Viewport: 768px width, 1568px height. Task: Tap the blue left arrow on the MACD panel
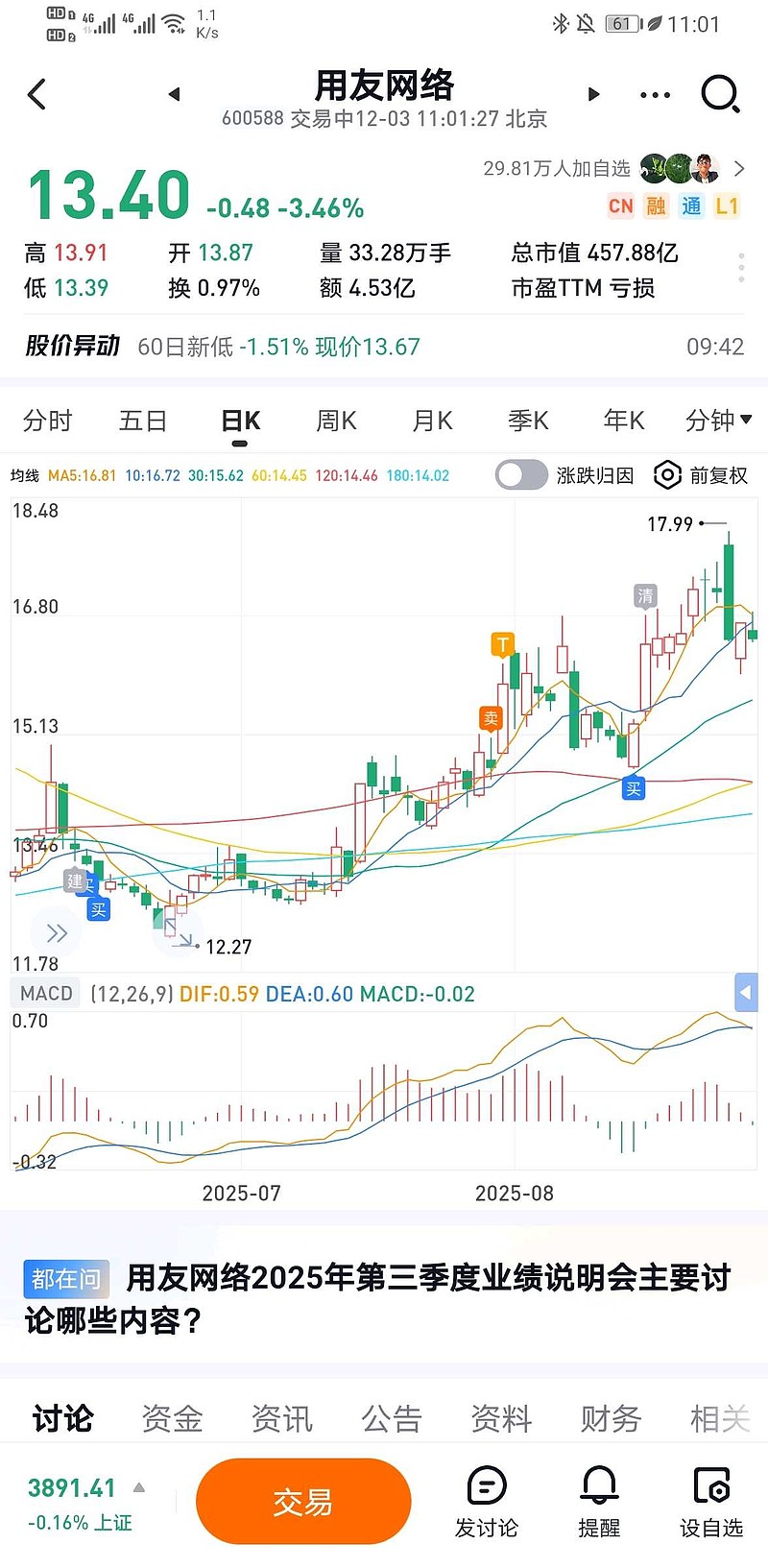point(747,992)
